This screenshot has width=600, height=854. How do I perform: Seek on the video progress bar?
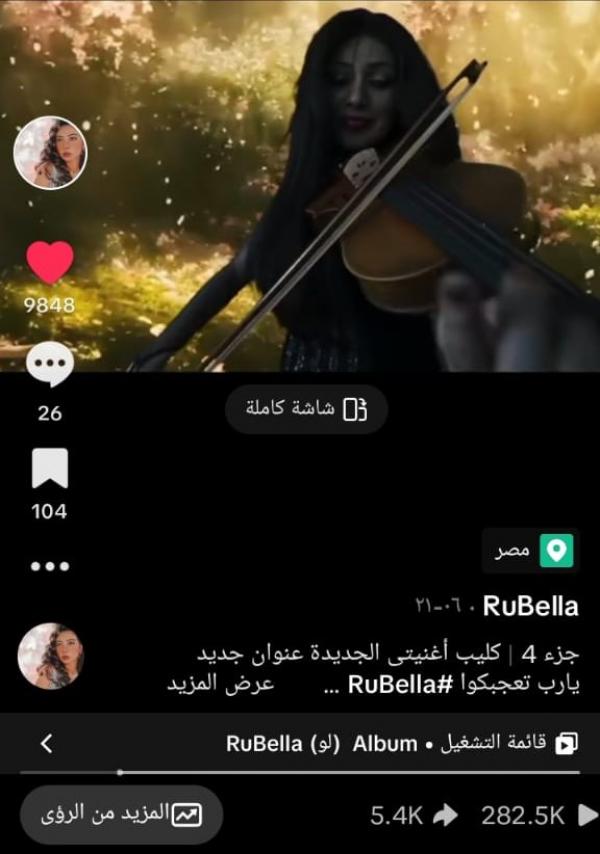tap(300, 772)
